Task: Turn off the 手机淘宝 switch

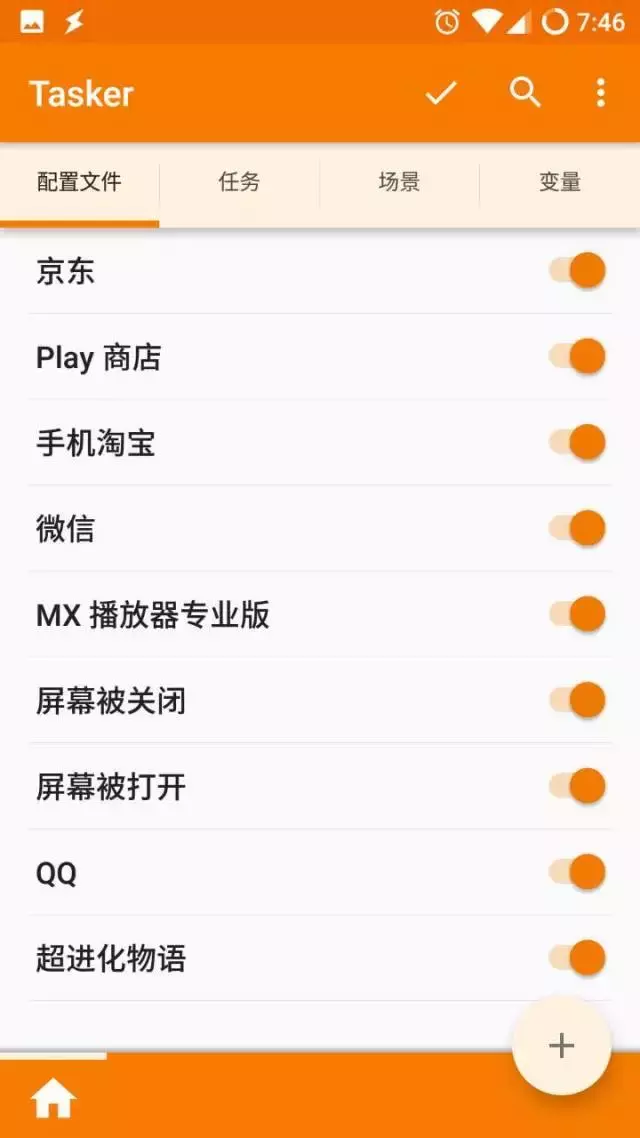Action: (578, 443)
